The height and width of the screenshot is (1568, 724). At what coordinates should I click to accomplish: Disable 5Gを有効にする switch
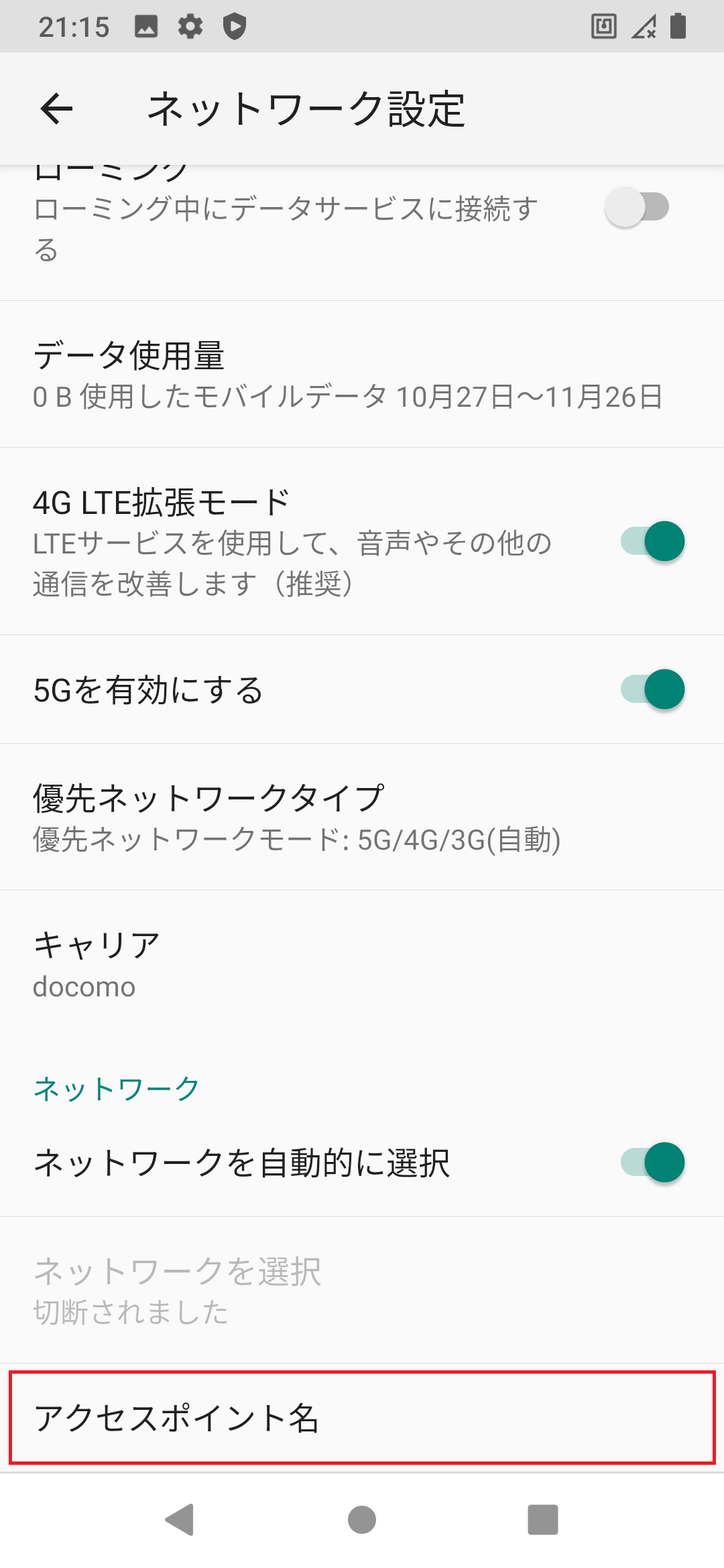(x=652, y=690)
